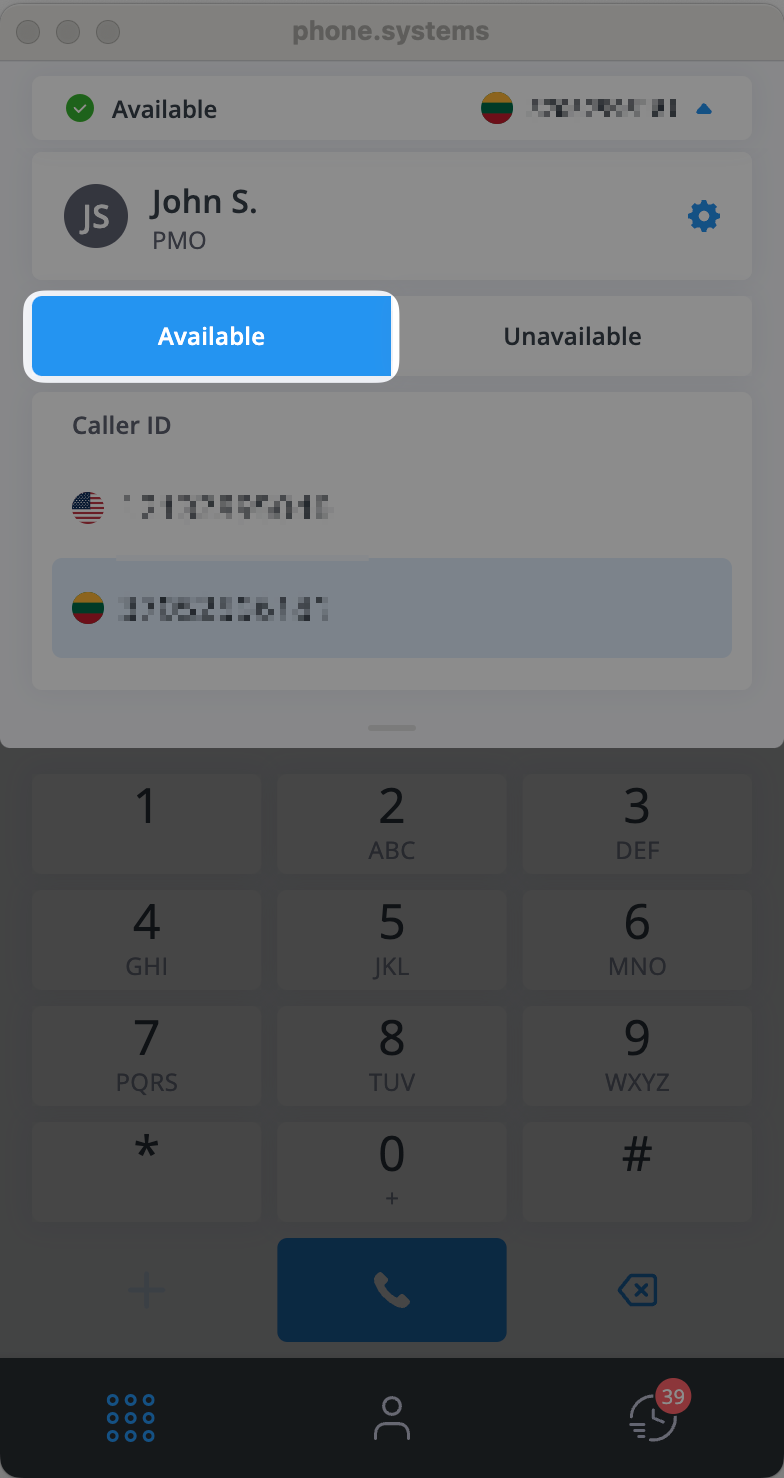
Task: Tap the plus icon beside the call button
Action: 146,1291
